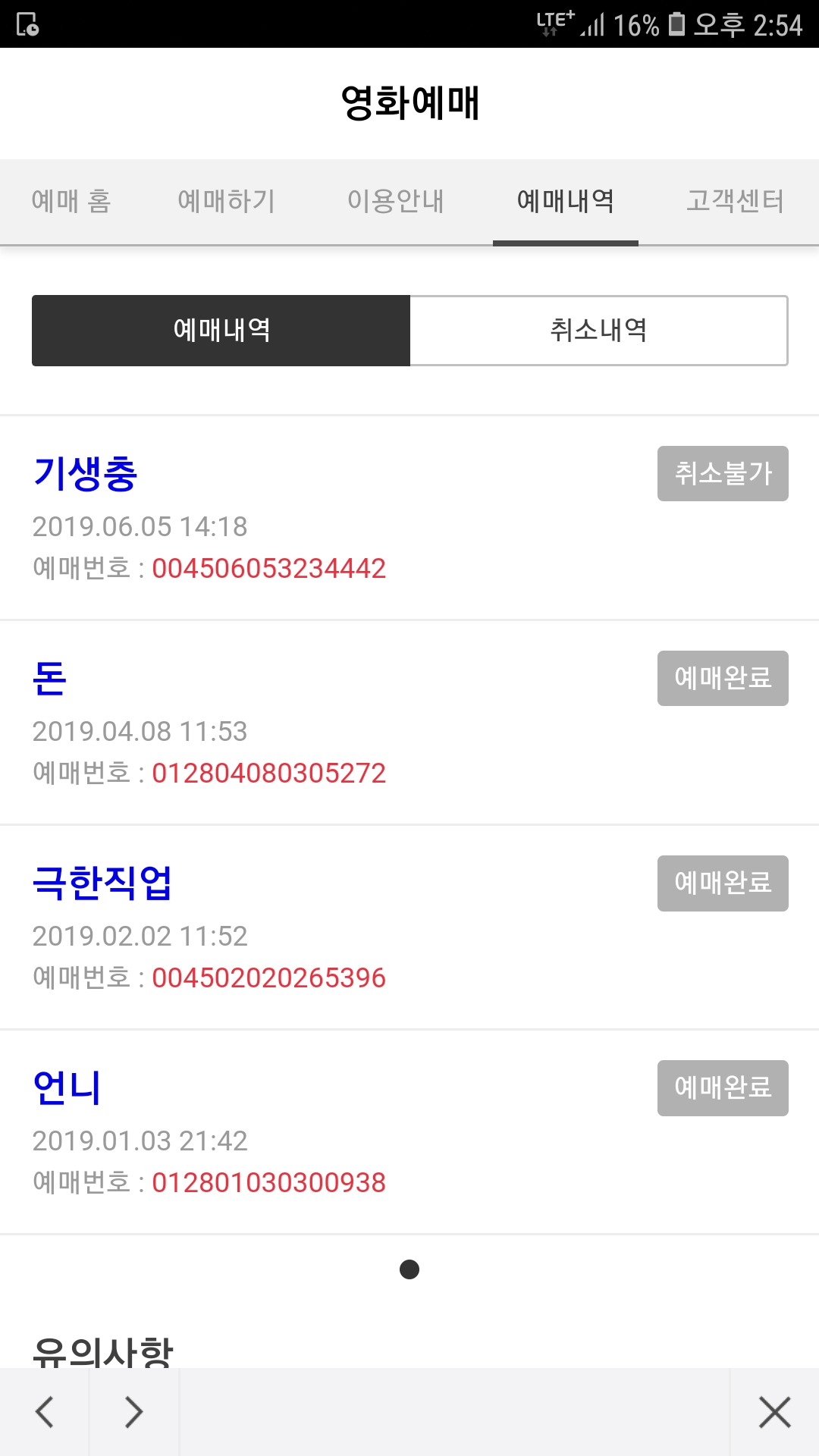
Task: Open the 기생충 booking details
Action: tap(85, 474)
